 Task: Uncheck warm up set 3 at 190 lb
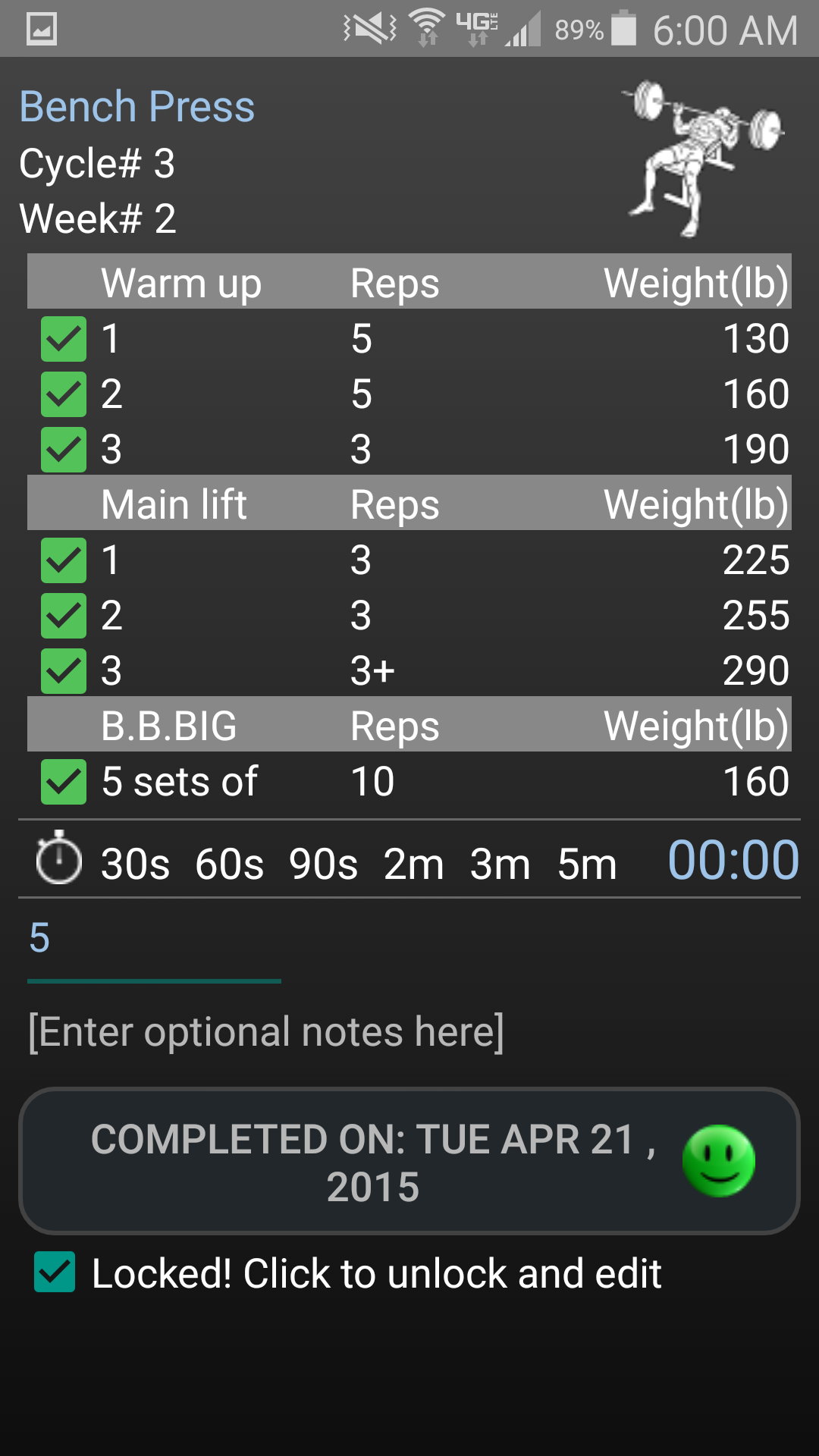click(x=64, y=450)
